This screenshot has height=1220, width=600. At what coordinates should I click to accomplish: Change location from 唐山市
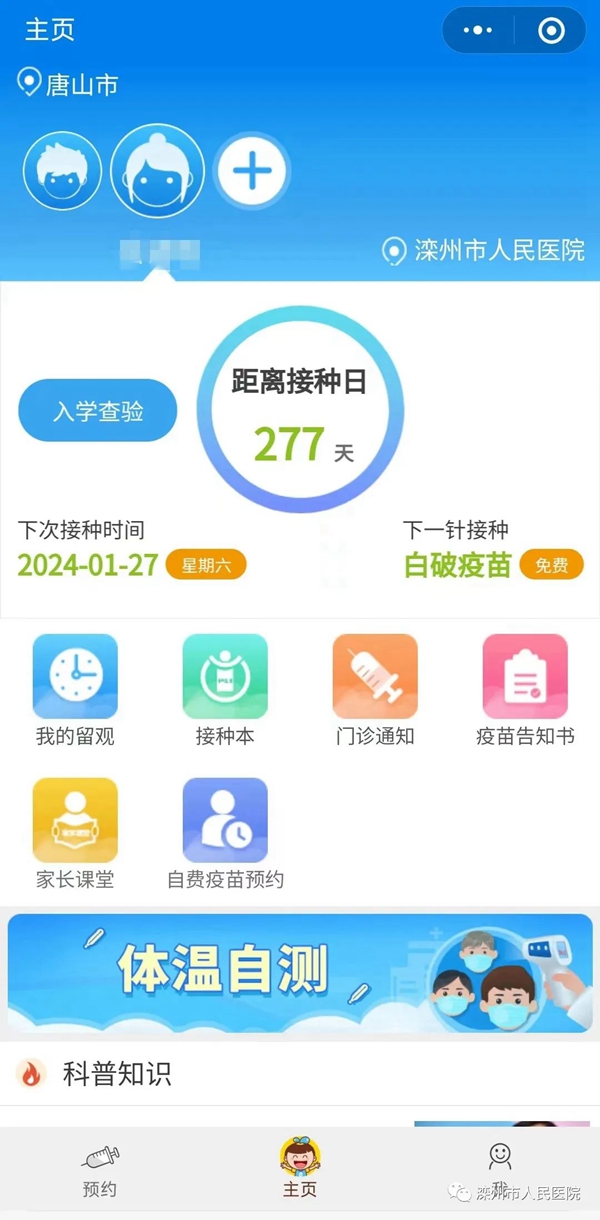68,85
